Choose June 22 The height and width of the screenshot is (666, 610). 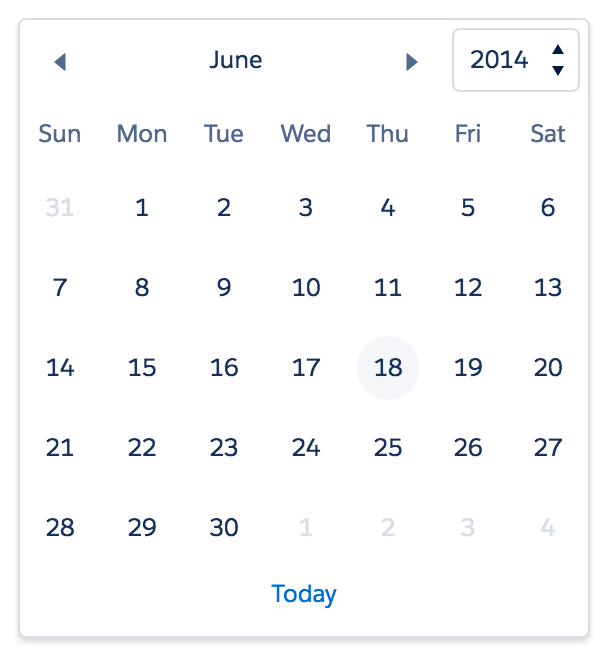142,447
